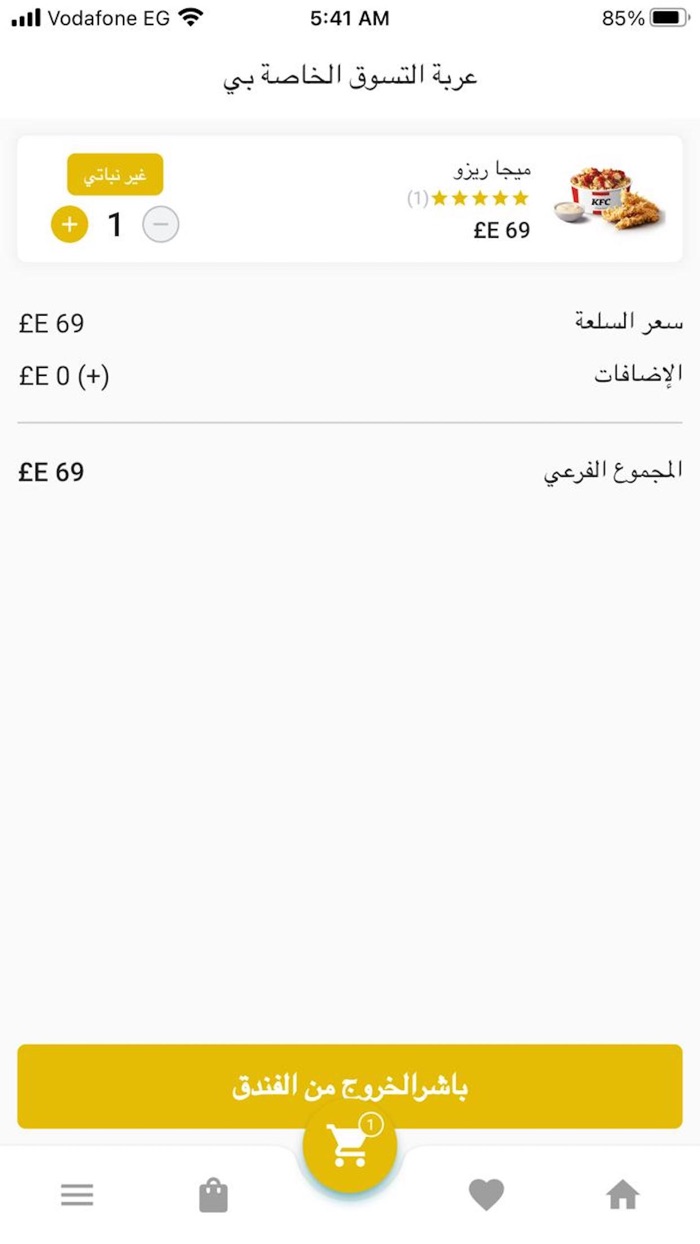This screenshot has width=700, height=1244.
Task: Increase the ميجا ريزو quantity by one
Action: point(69,225)
